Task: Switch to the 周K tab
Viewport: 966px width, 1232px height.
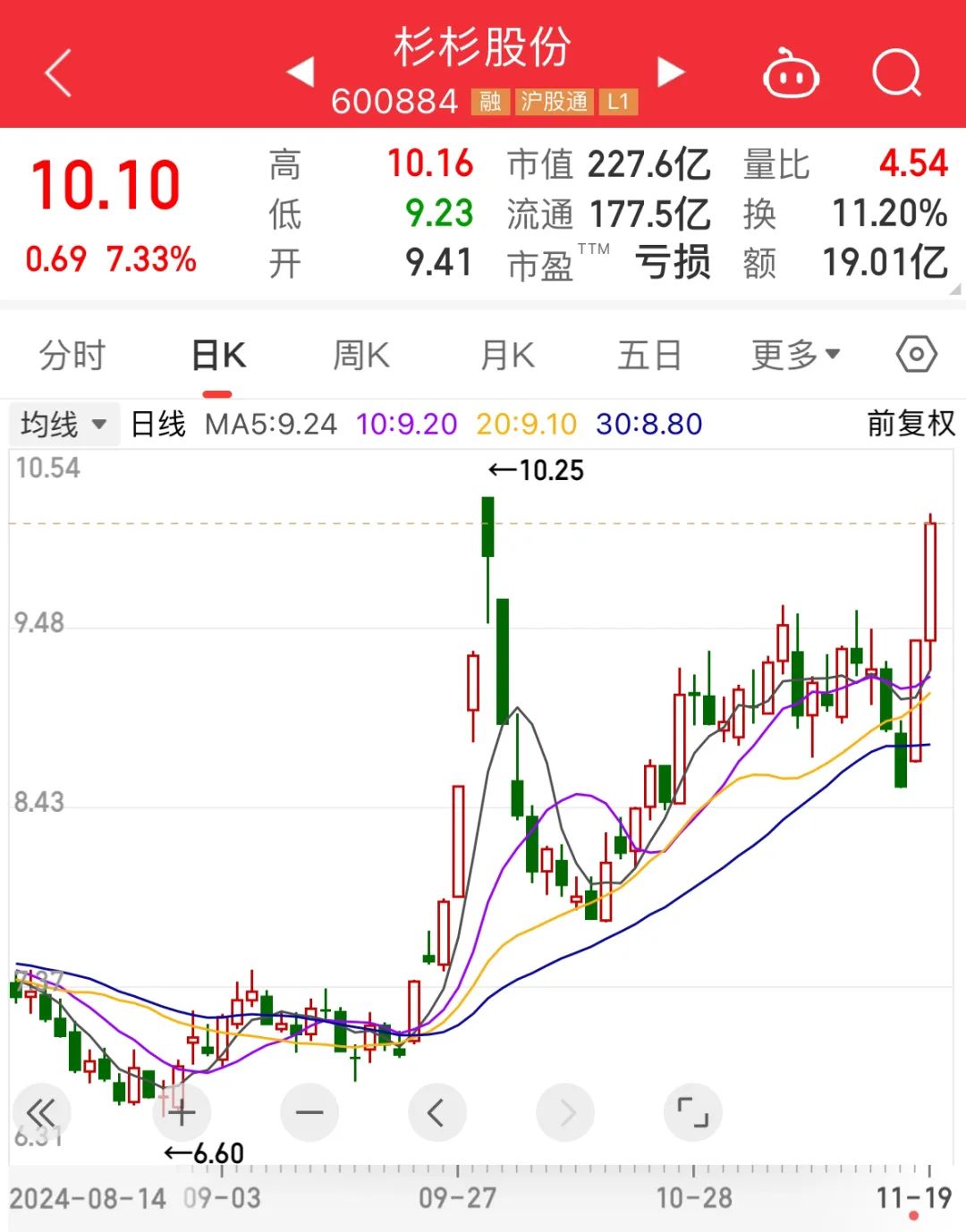Action: [361, 356]
